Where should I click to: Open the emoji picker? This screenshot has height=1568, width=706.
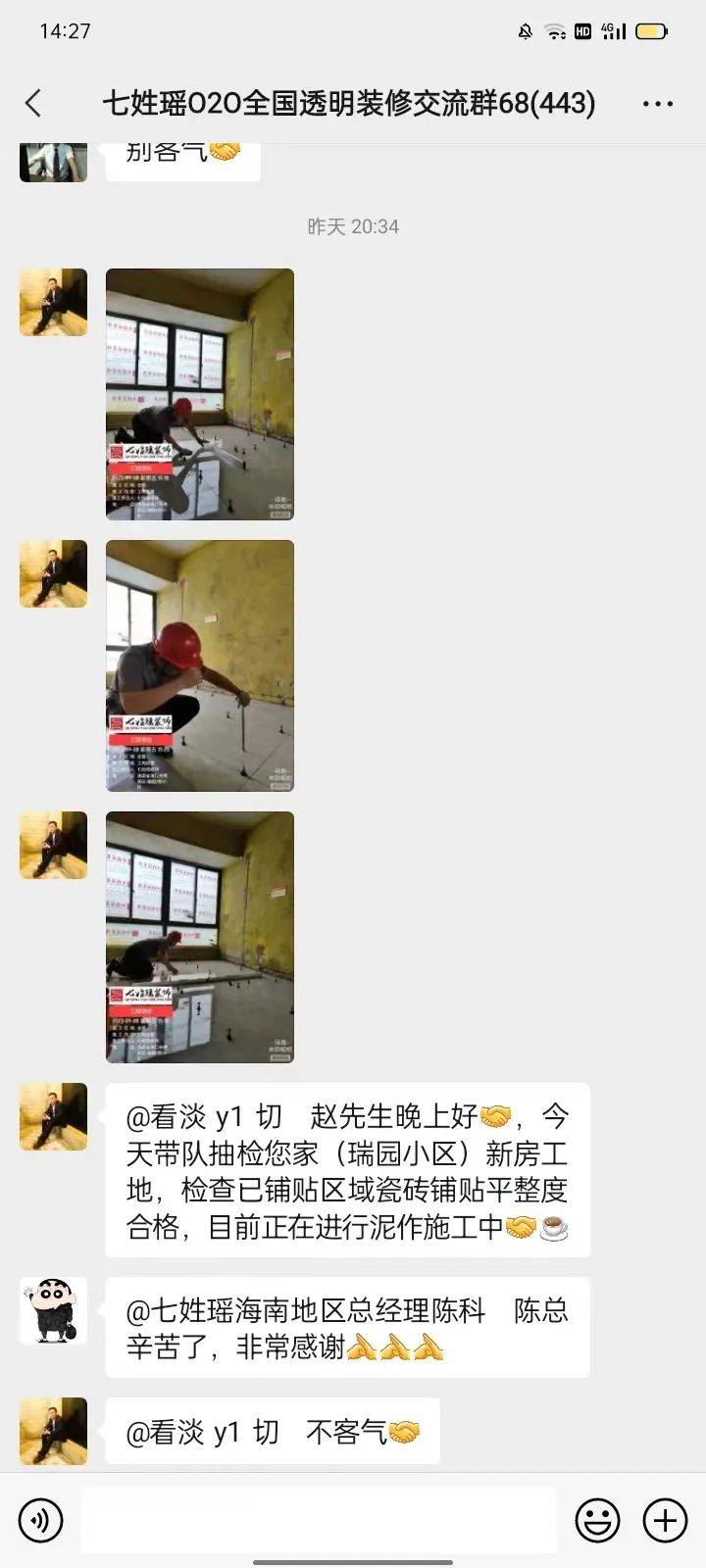596,1520
